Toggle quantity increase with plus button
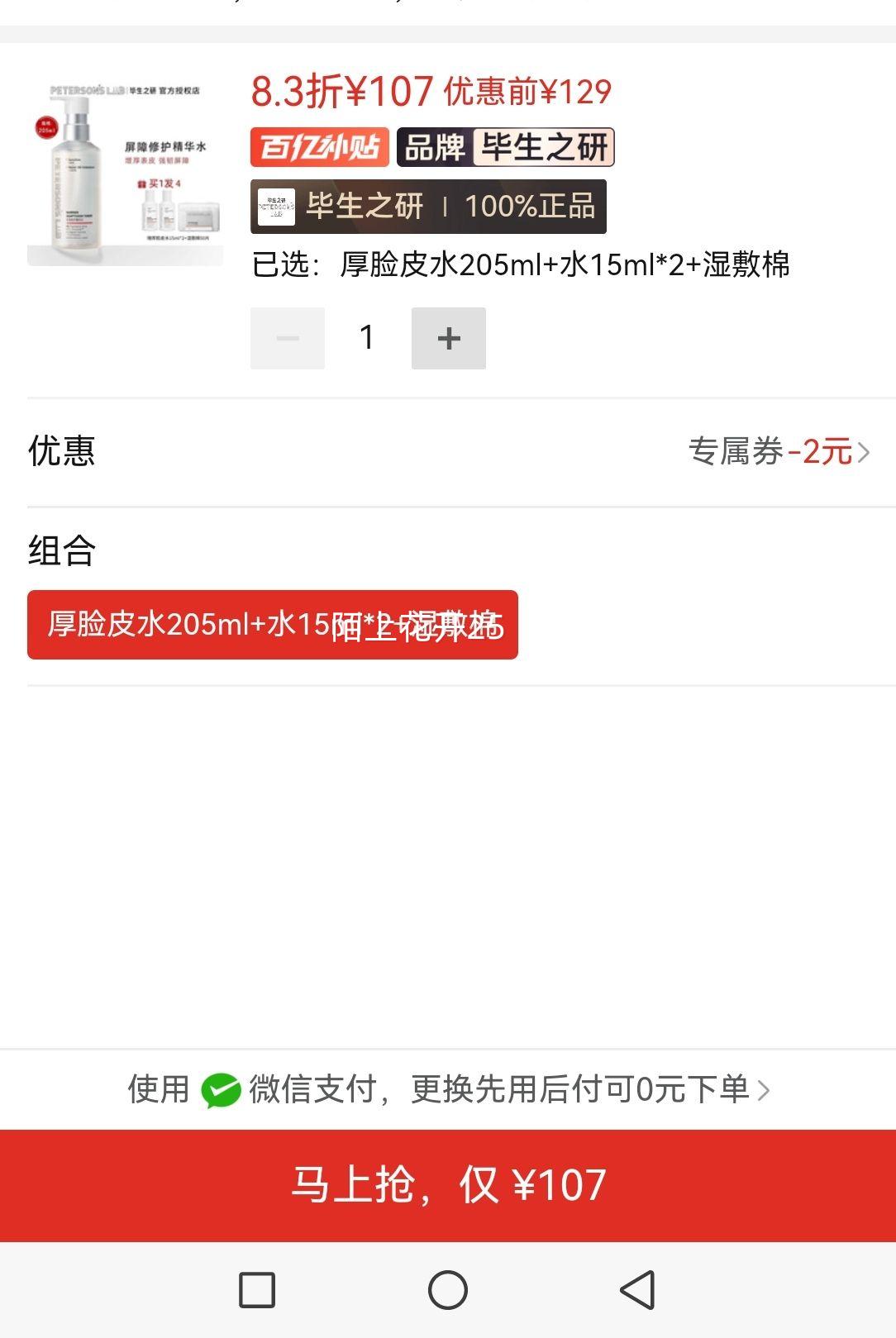 (x=448, y=336)
